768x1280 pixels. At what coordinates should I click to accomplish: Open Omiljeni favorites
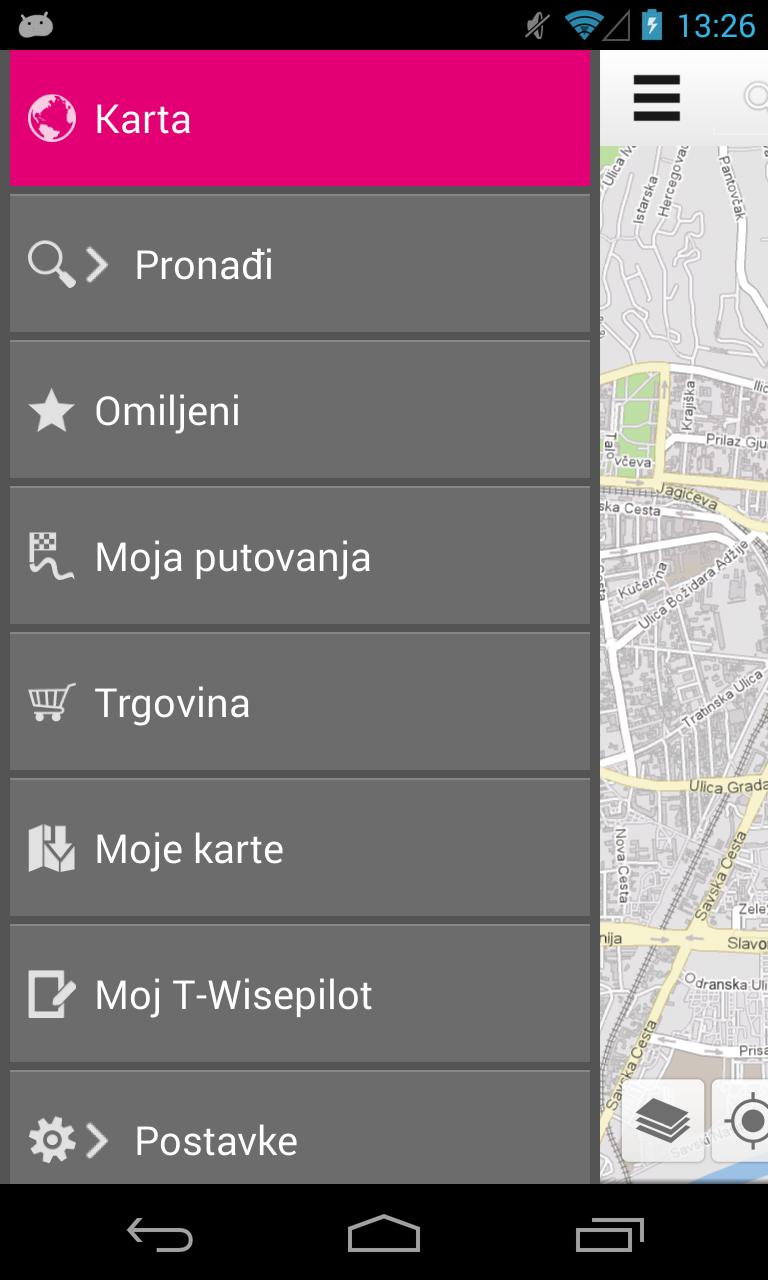pyautogui.click(x=300, y=411)
